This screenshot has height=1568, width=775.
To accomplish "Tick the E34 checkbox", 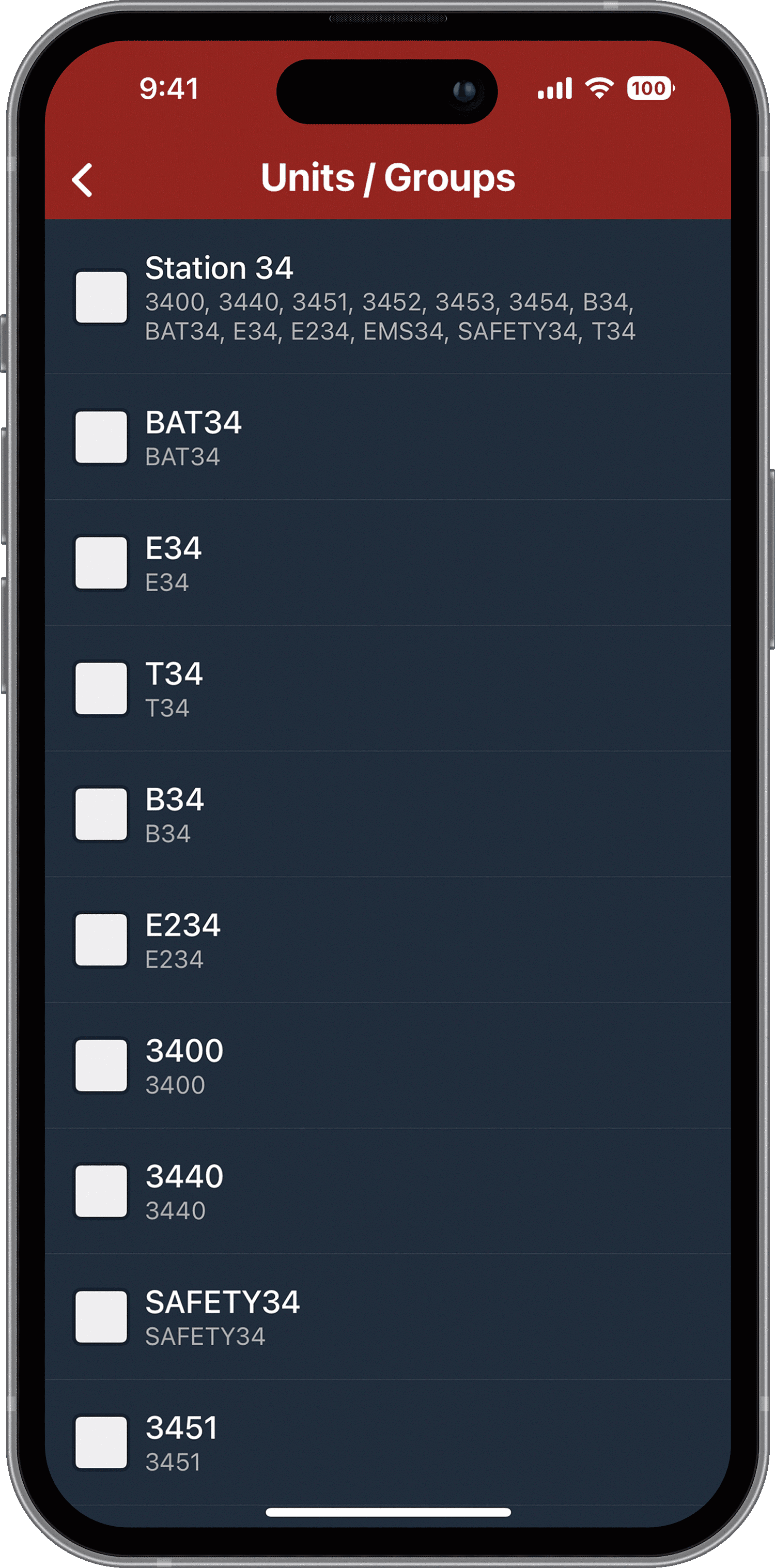I will (x=101, y=563).
